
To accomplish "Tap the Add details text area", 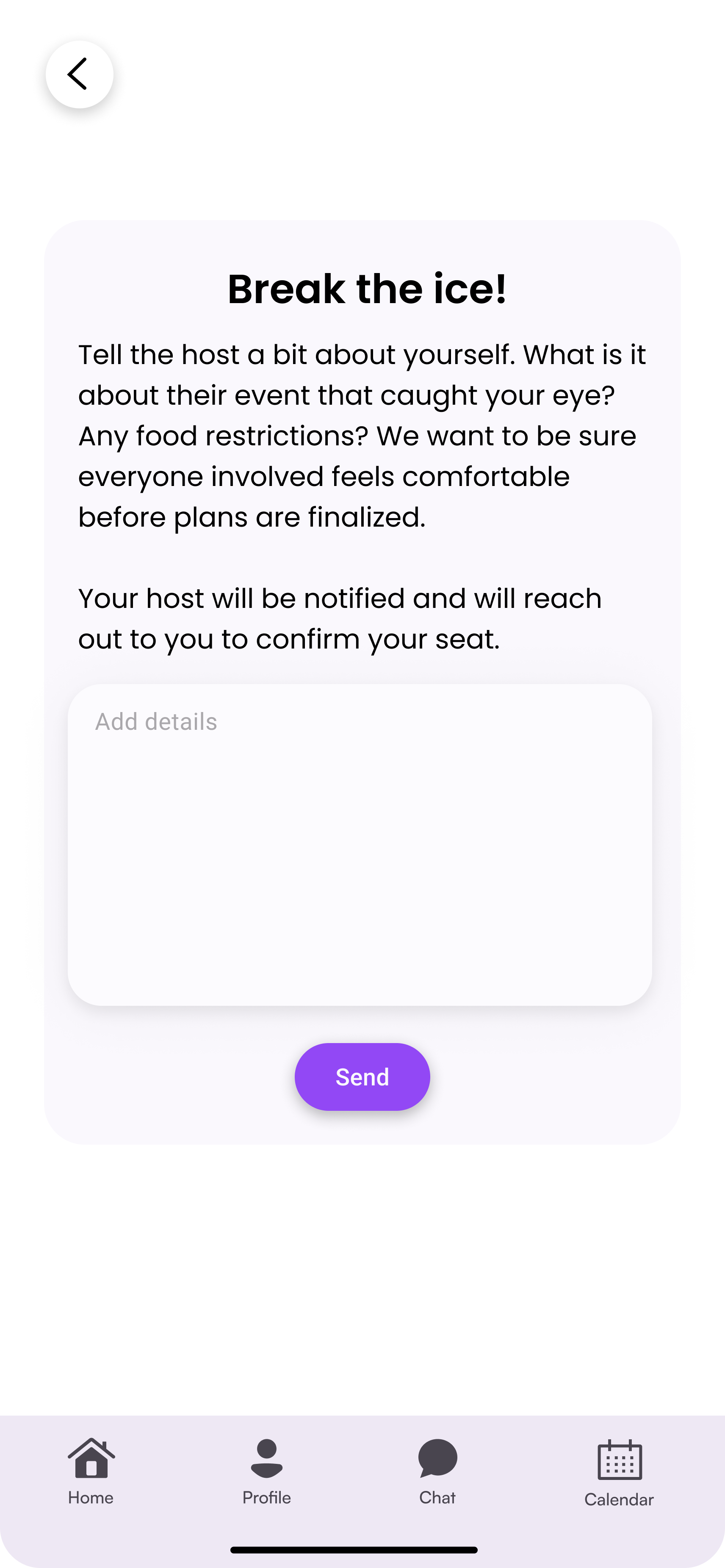I will point(362,846).
